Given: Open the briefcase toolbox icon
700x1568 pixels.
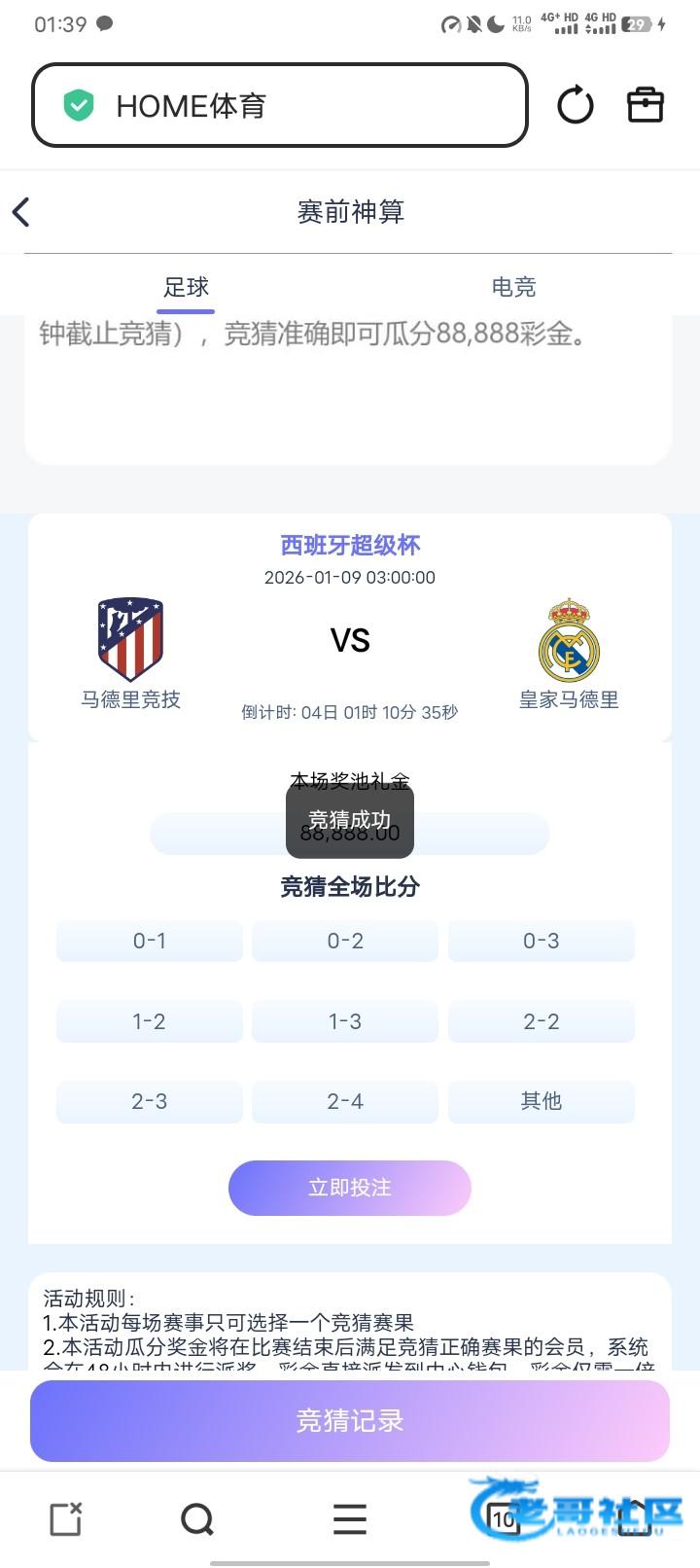Looking at the screenshot, I should coord(645,105).
